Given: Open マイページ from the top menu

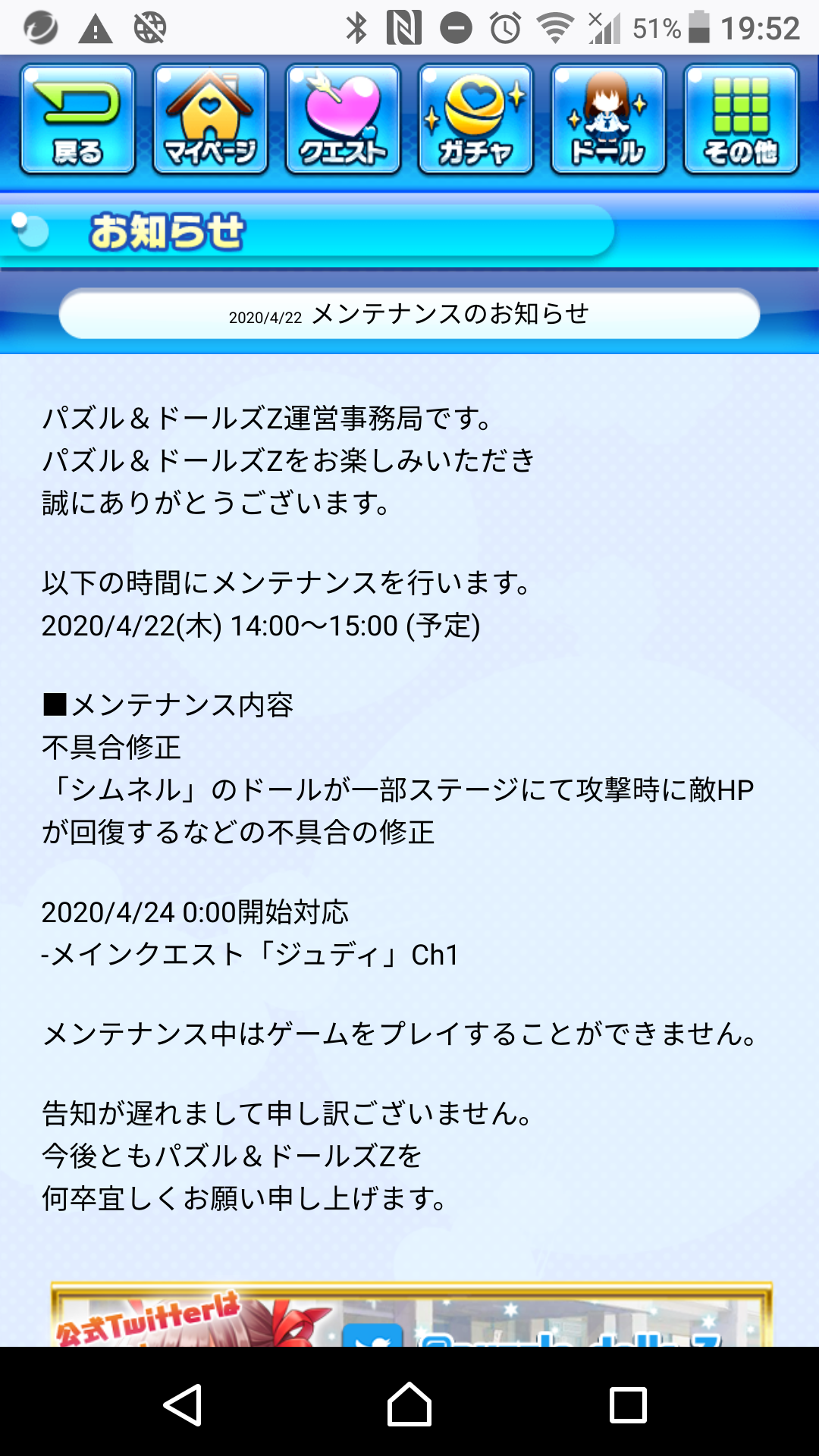Looking at the screenshot, I should 210,120.
